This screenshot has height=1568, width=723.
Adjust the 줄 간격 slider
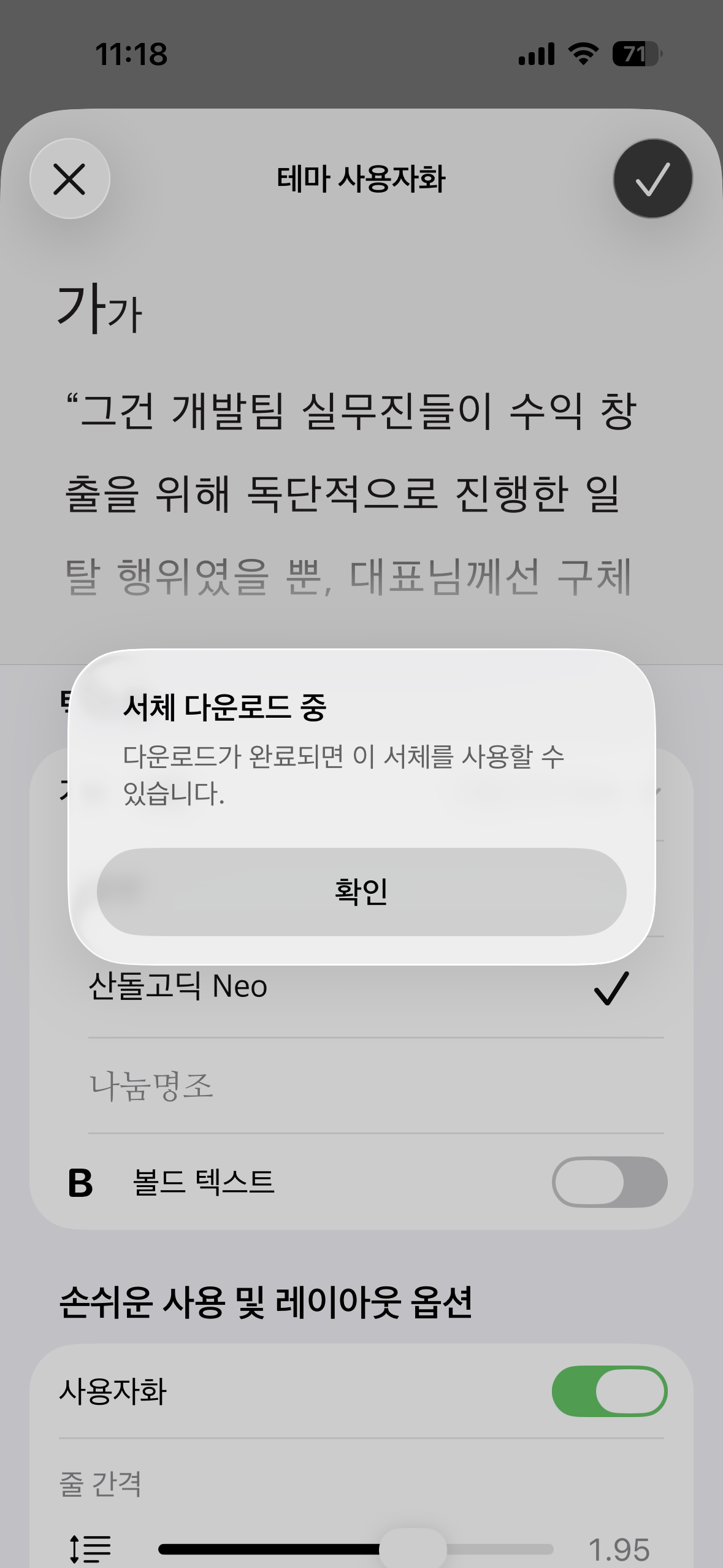356,1550
